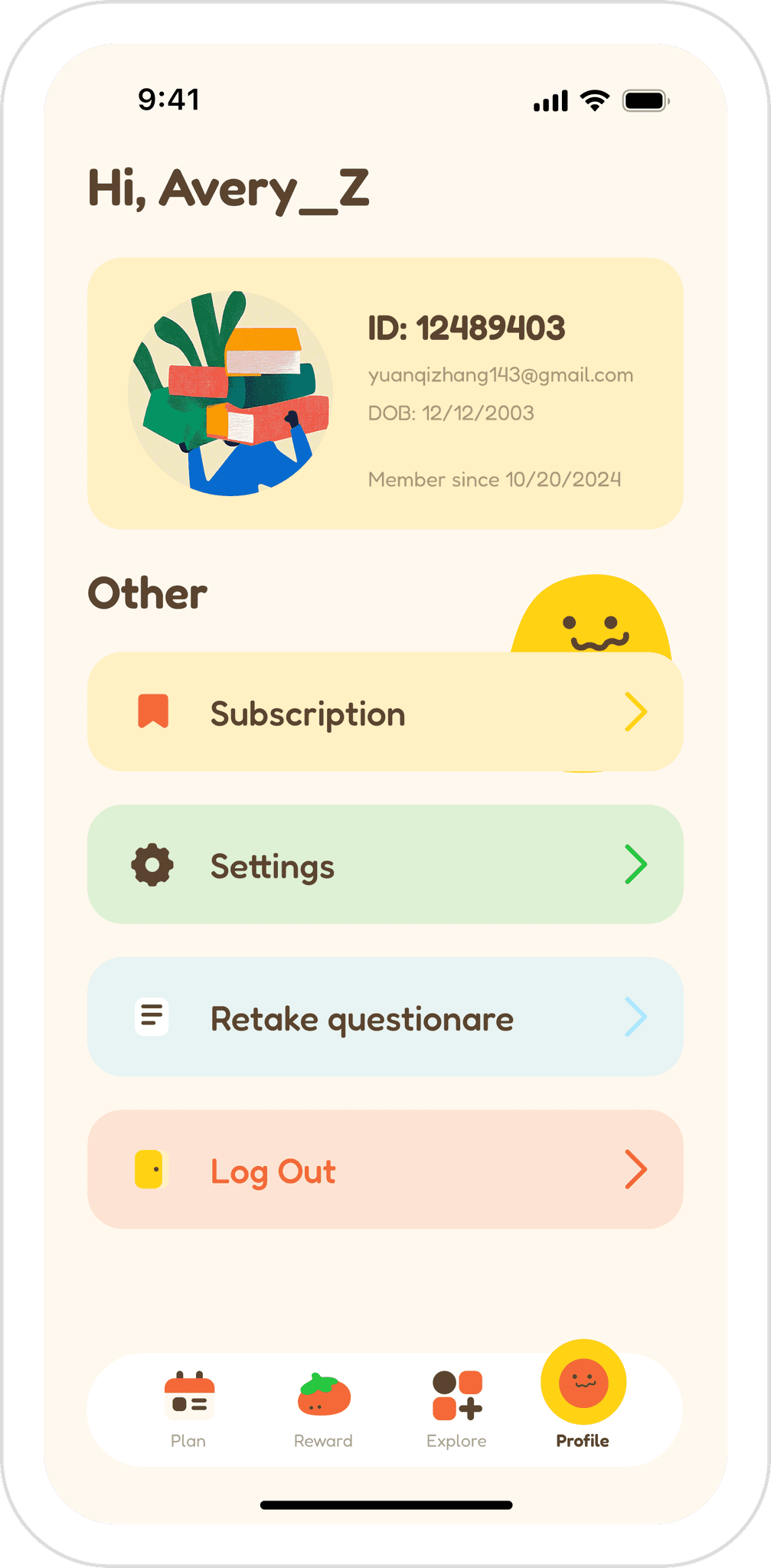Select Retake questionare

[384, 1017]
